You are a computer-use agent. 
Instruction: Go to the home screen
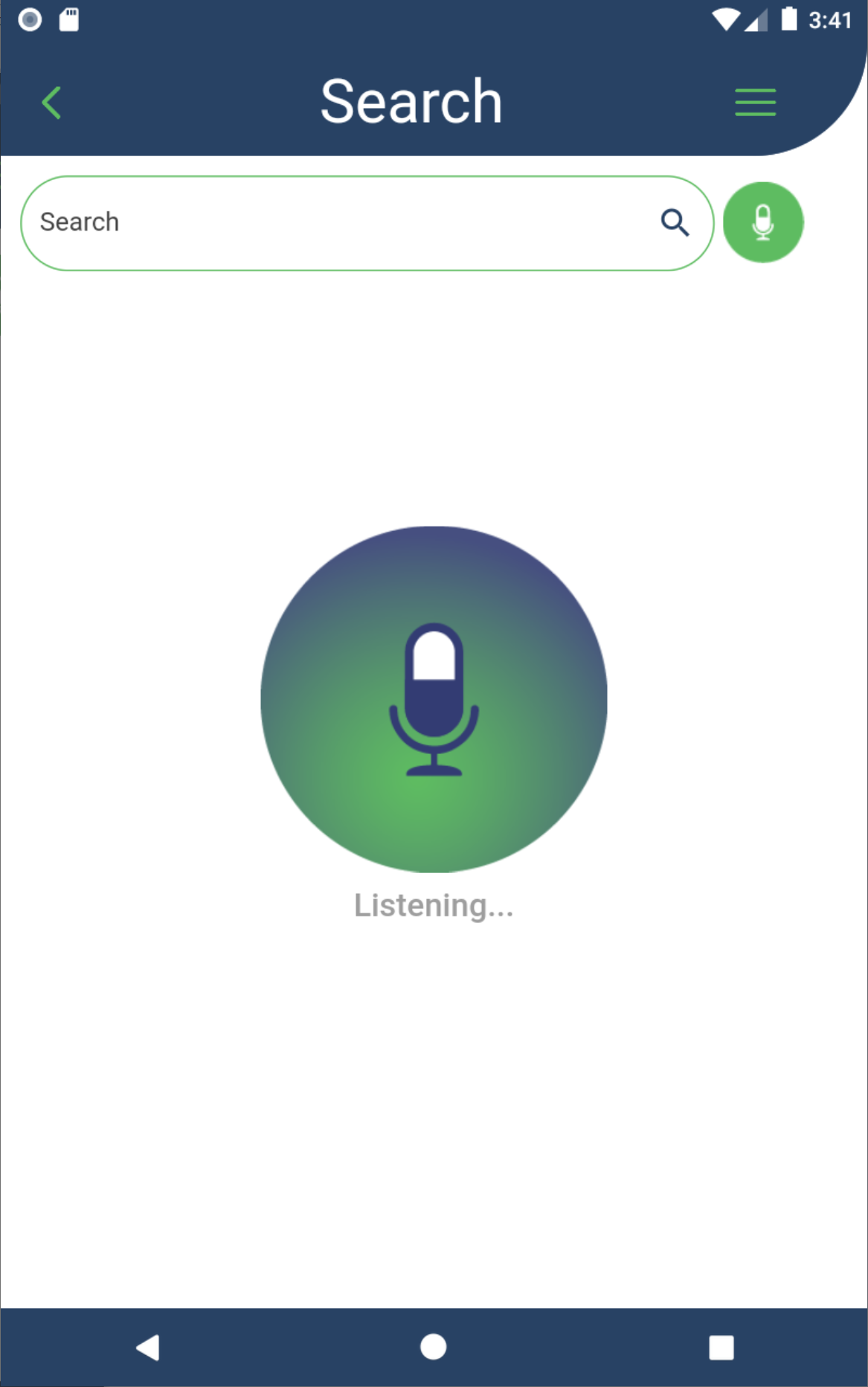434,1347
